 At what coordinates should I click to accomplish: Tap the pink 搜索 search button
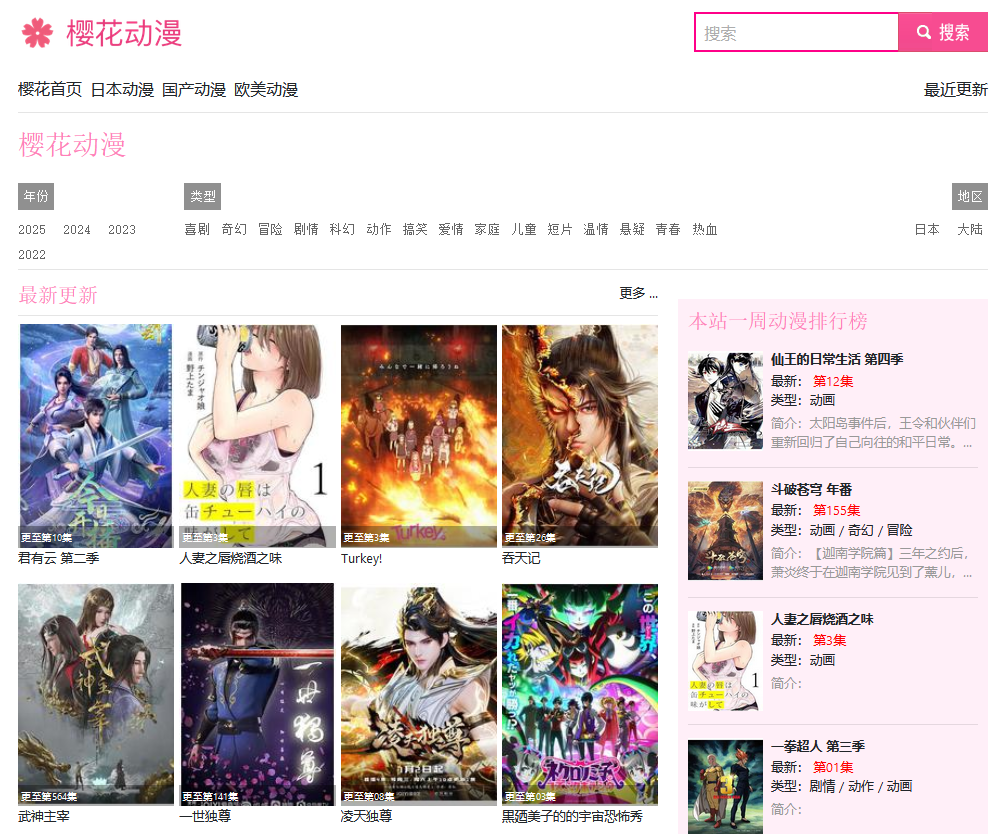click(943, 33)
